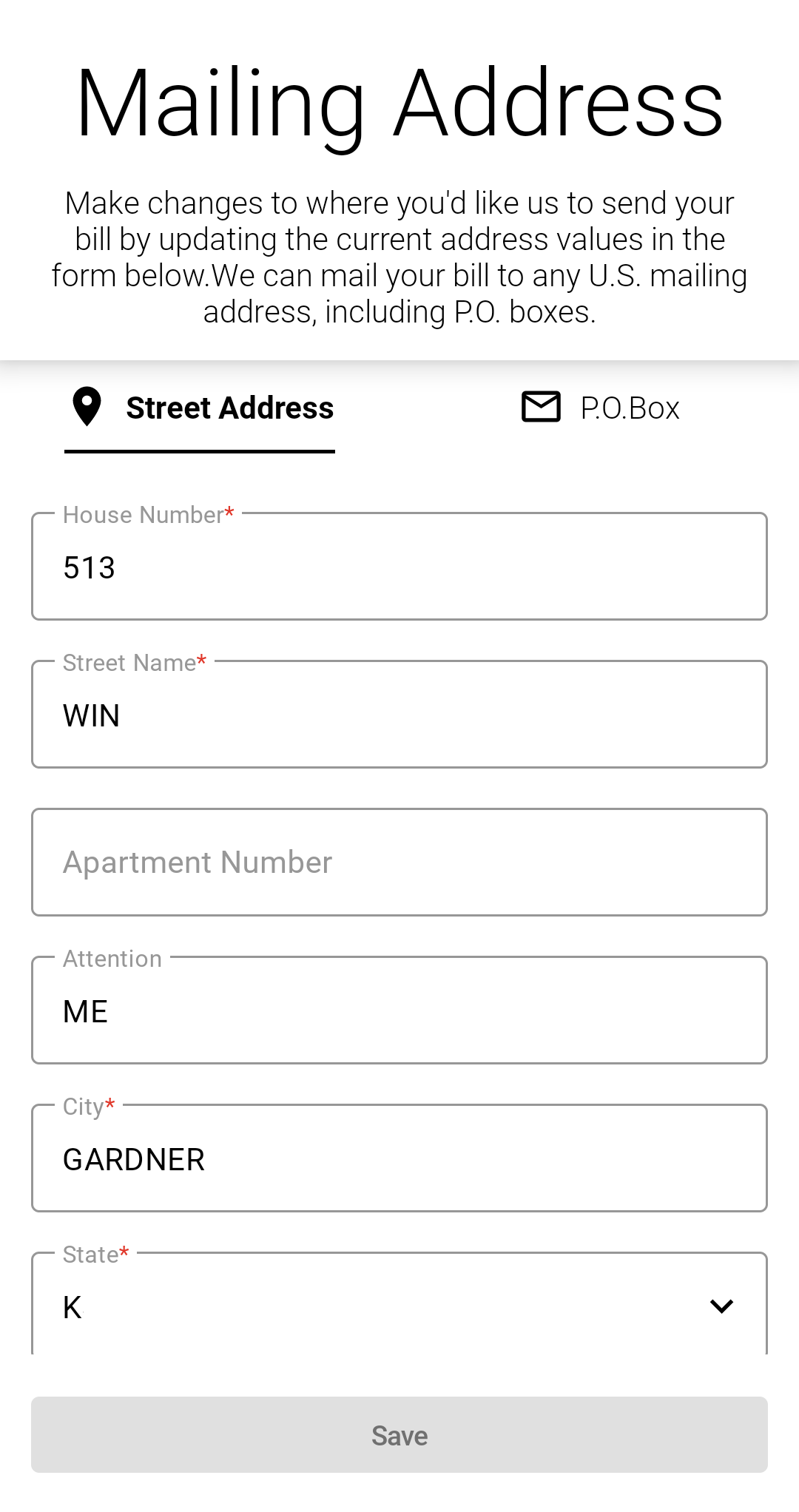
Task: Edit the House Number field
Action: 399,567
